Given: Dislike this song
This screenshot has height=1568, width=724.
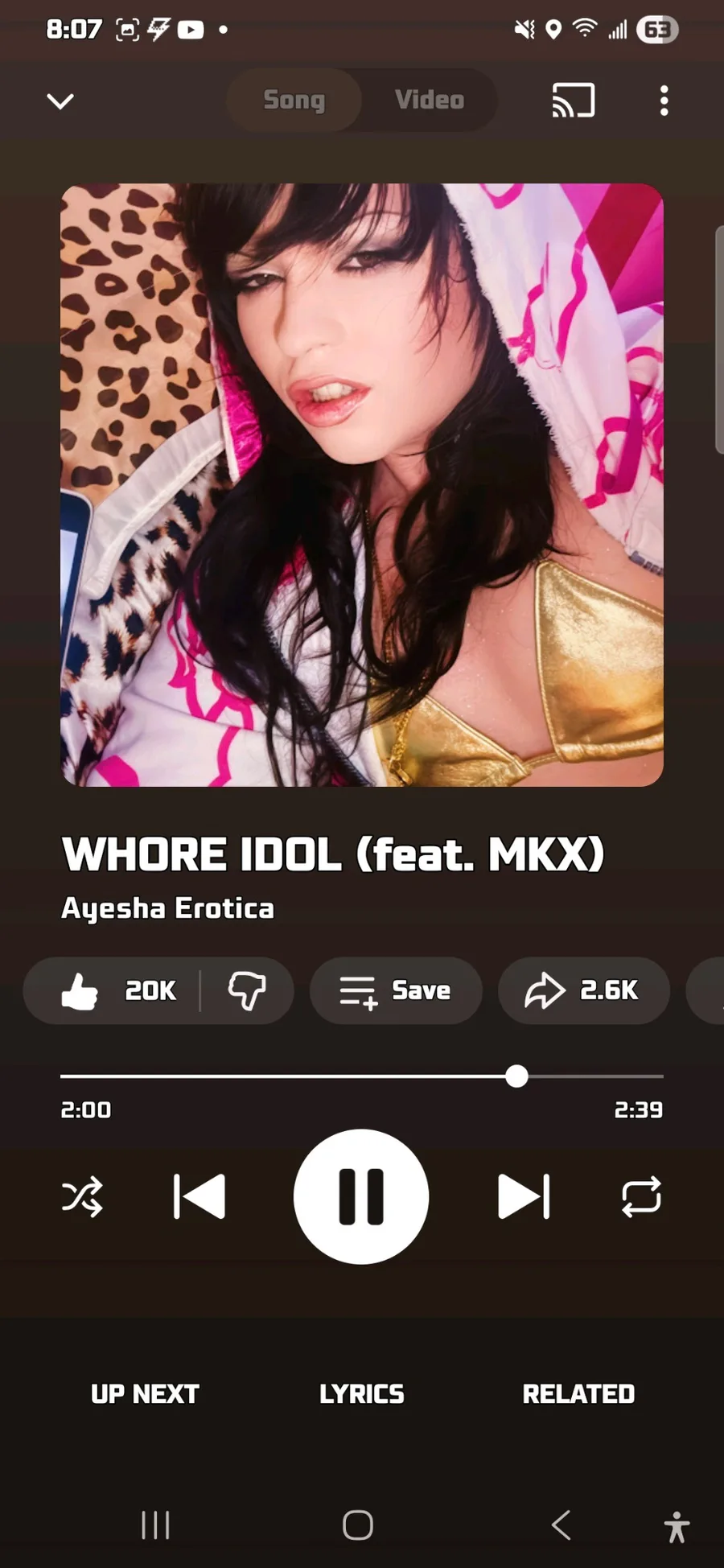Looking at the screenshot, I should point(247,990).
